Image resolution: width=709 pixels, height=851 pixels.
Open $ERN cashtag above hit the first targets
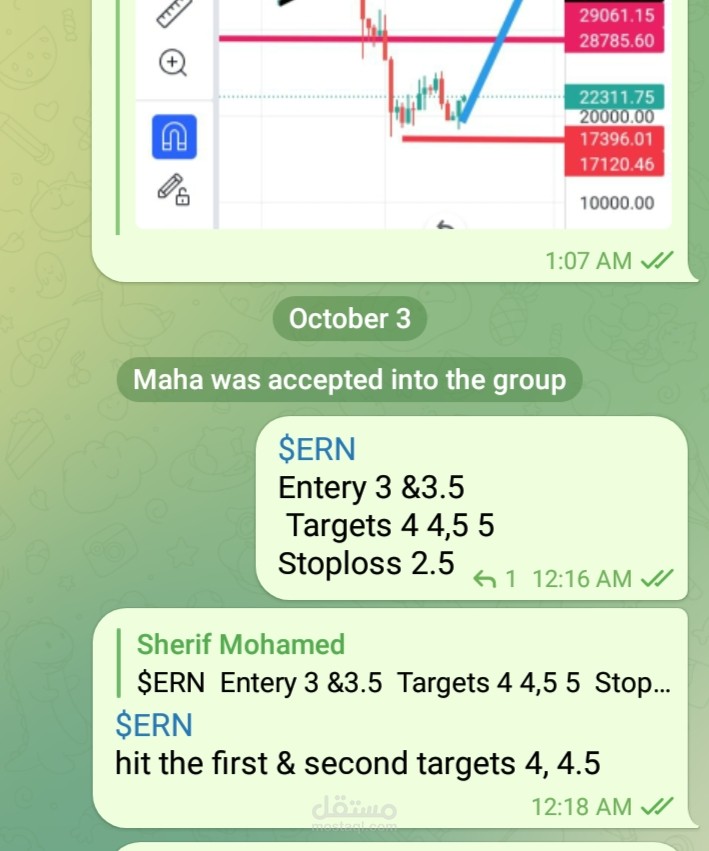click(x=154, y=724)
